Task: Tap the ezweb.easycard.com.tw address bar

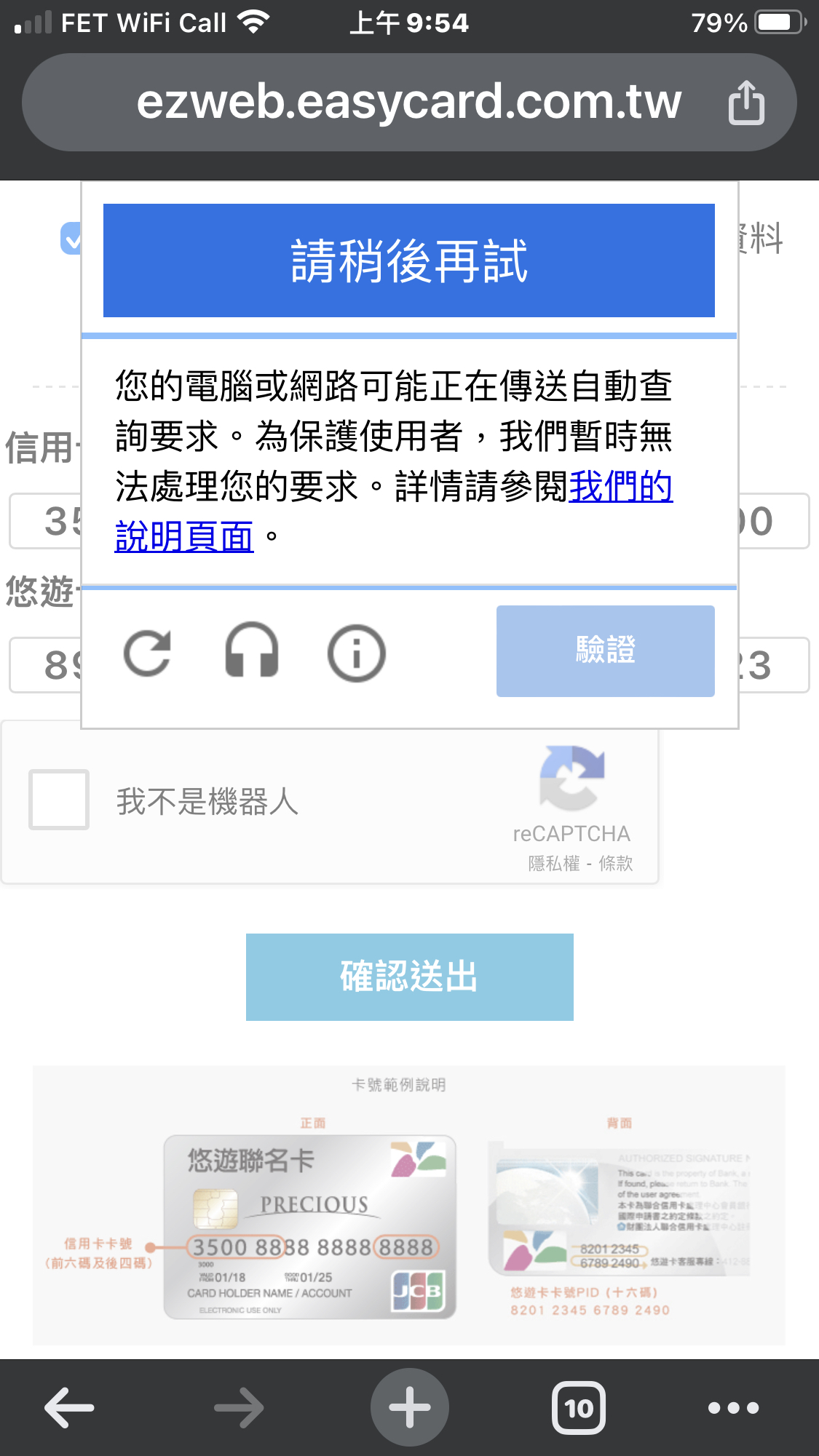Action: 409,102
